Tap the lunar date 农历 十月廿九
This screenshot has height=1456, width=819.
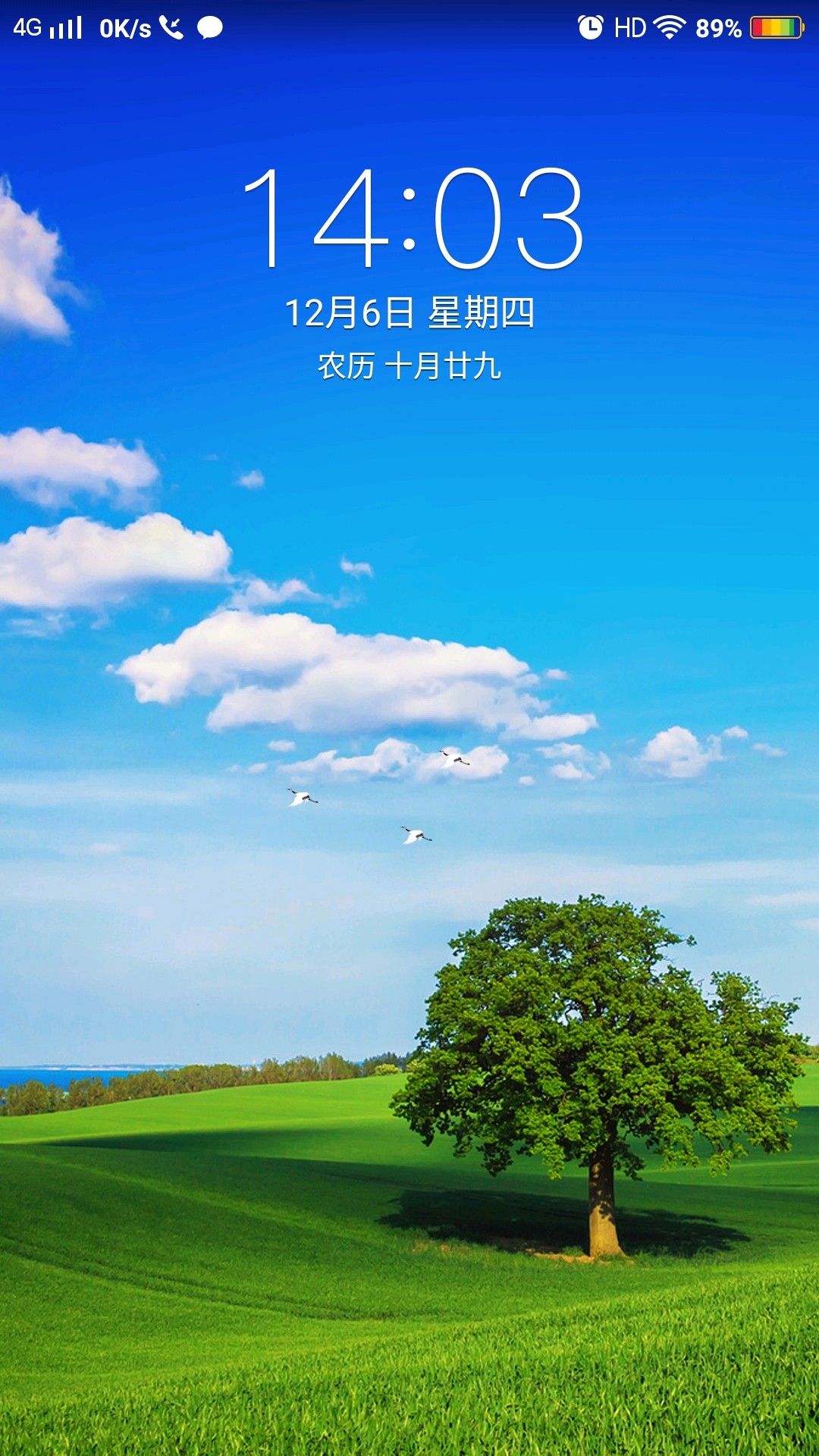409,364
